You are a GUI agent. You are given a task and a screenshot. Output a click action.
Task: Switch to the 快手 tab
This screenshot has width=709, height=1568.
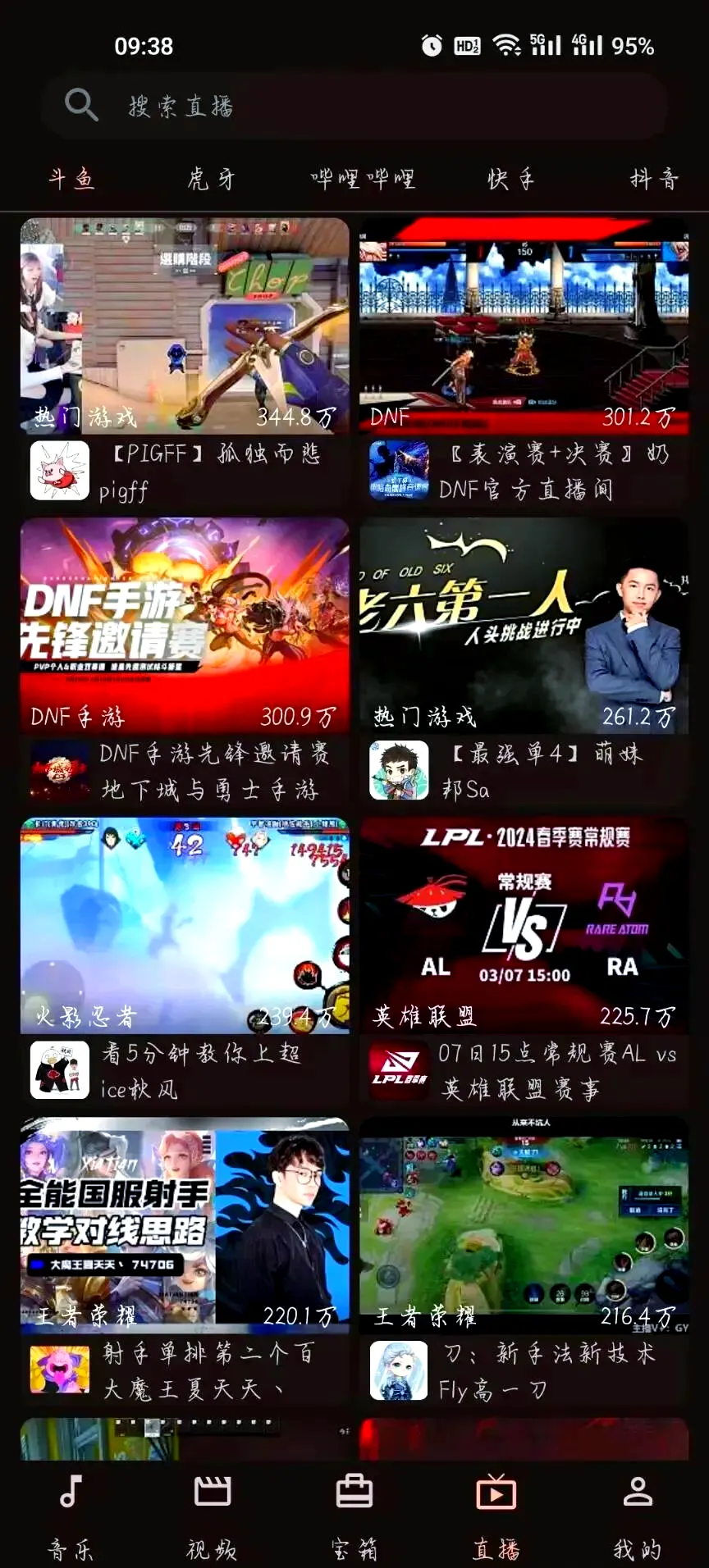[510, 178]
